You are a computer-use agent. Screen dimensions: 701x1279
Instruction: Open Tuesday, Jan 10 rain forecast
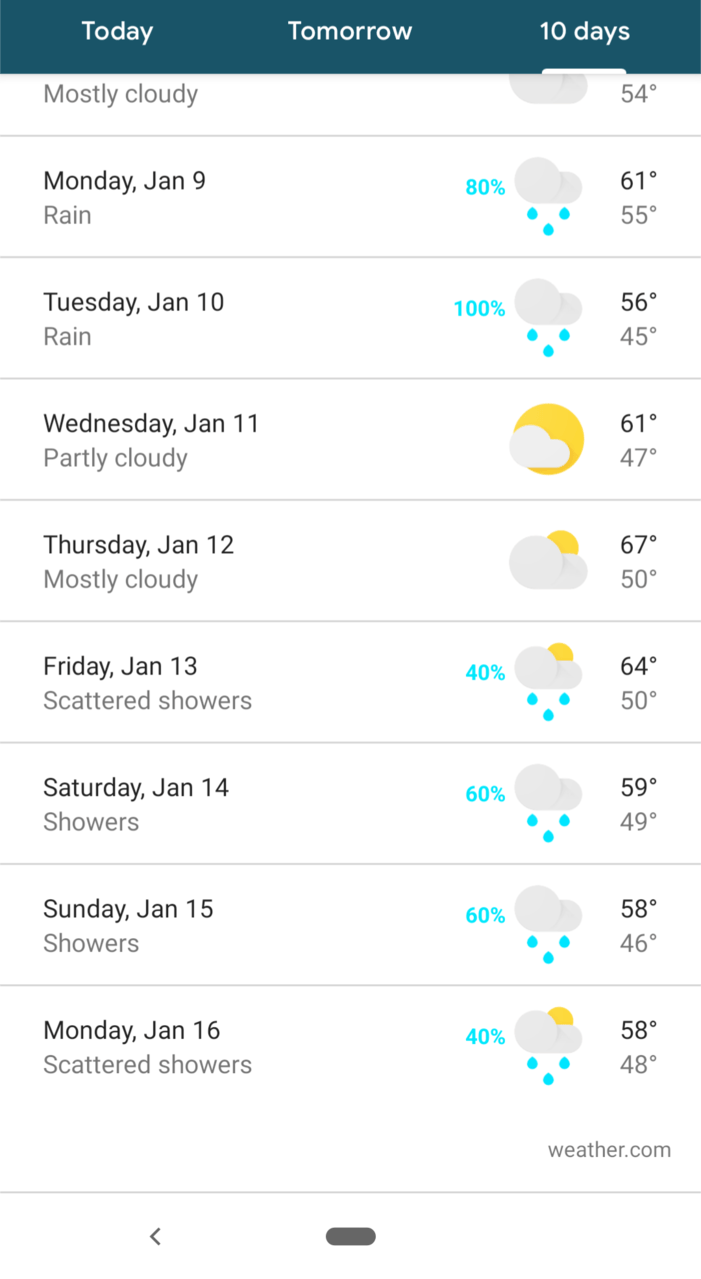point(350,318)
